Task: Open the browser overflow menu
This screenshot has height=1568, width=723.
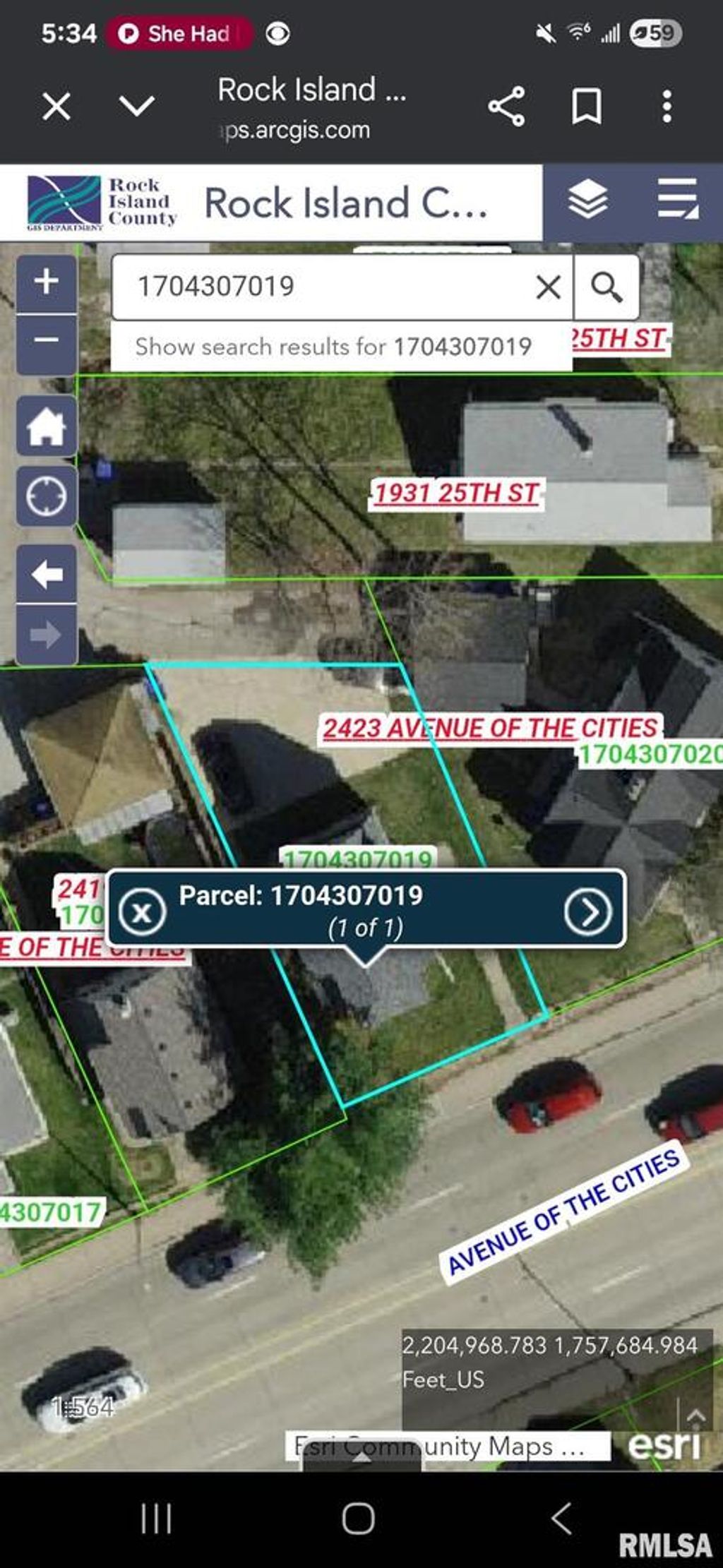Action: click(667, 107)
